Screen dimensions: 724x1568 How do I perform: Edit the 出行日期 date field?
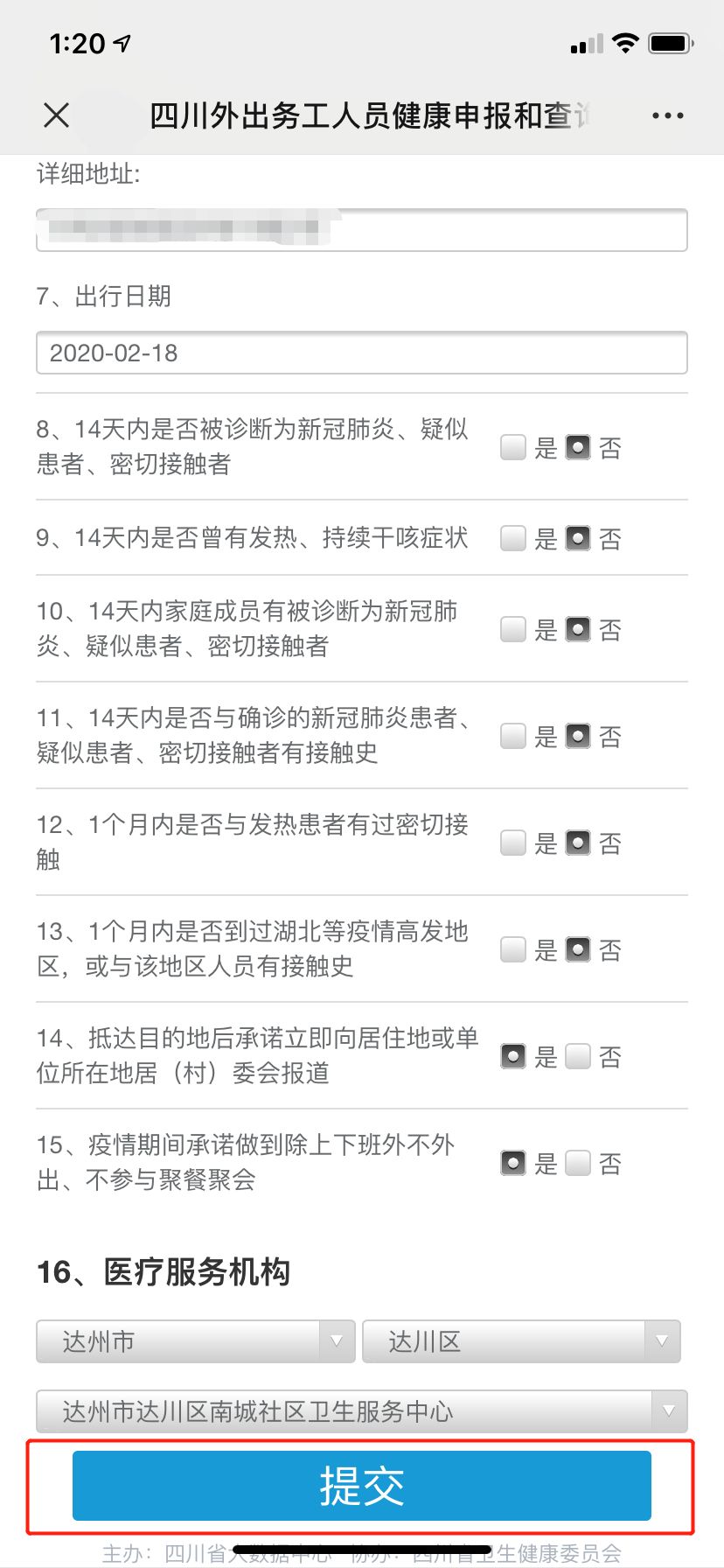362,353
